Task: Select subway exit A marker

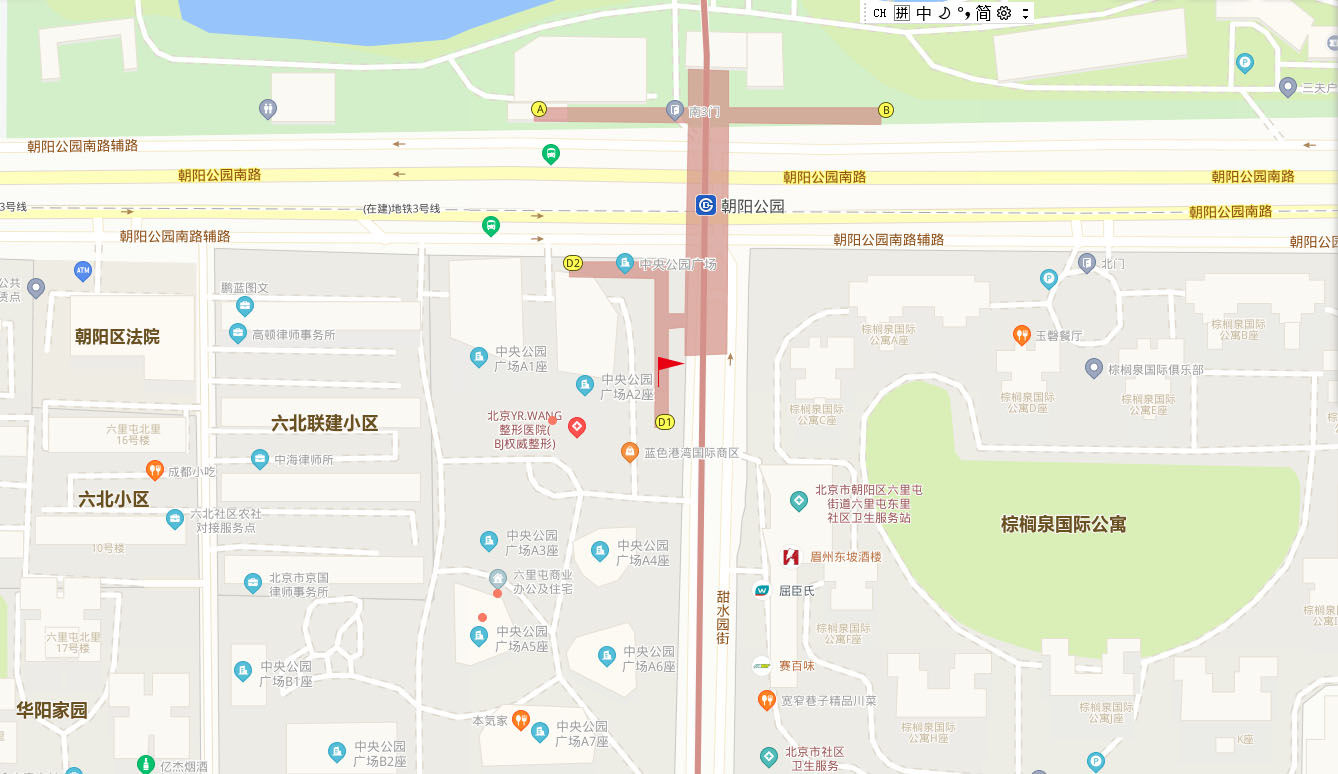Action: [x=540, y=109]
